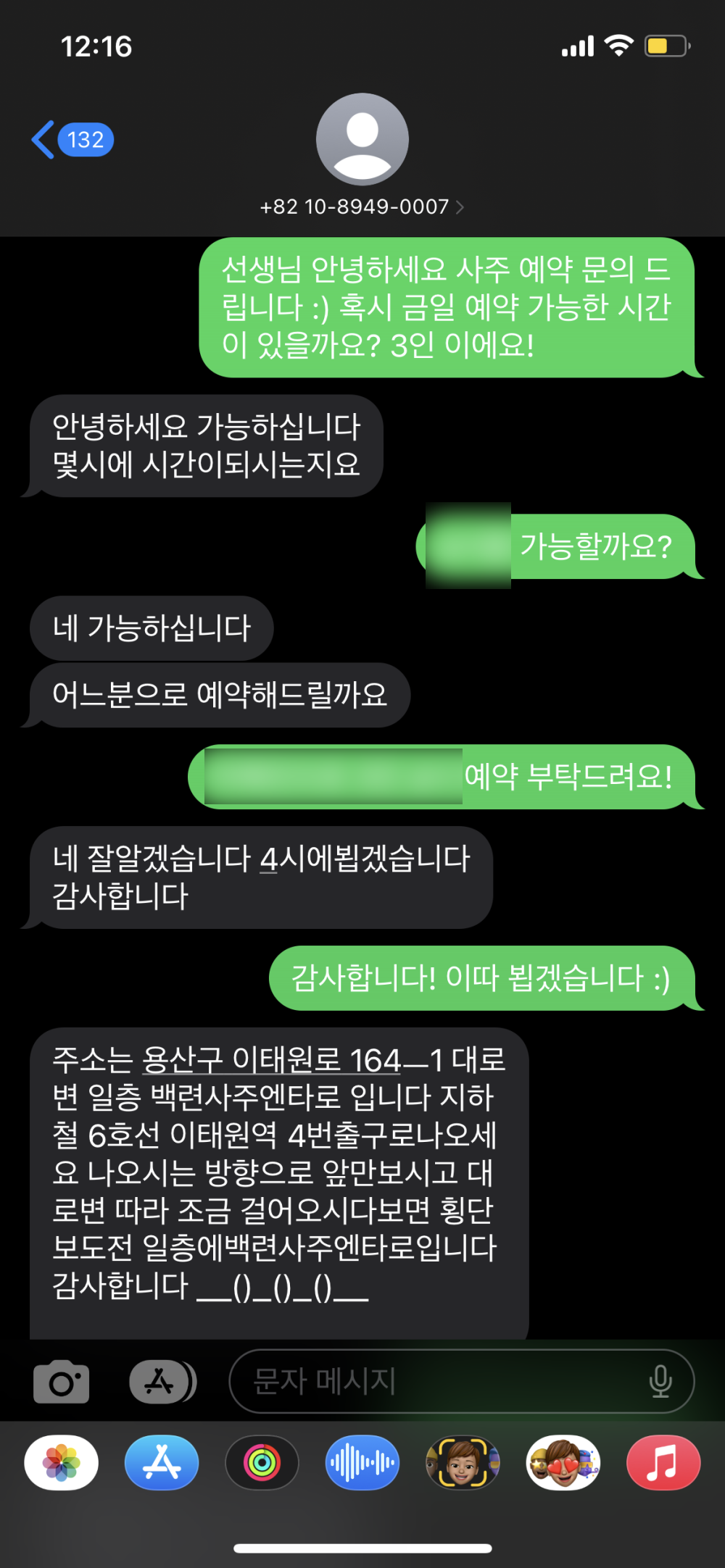Open contact details for +82 10-8949-0007
This screenshot has height=1568, width=725.
click(x=362, y=207)
